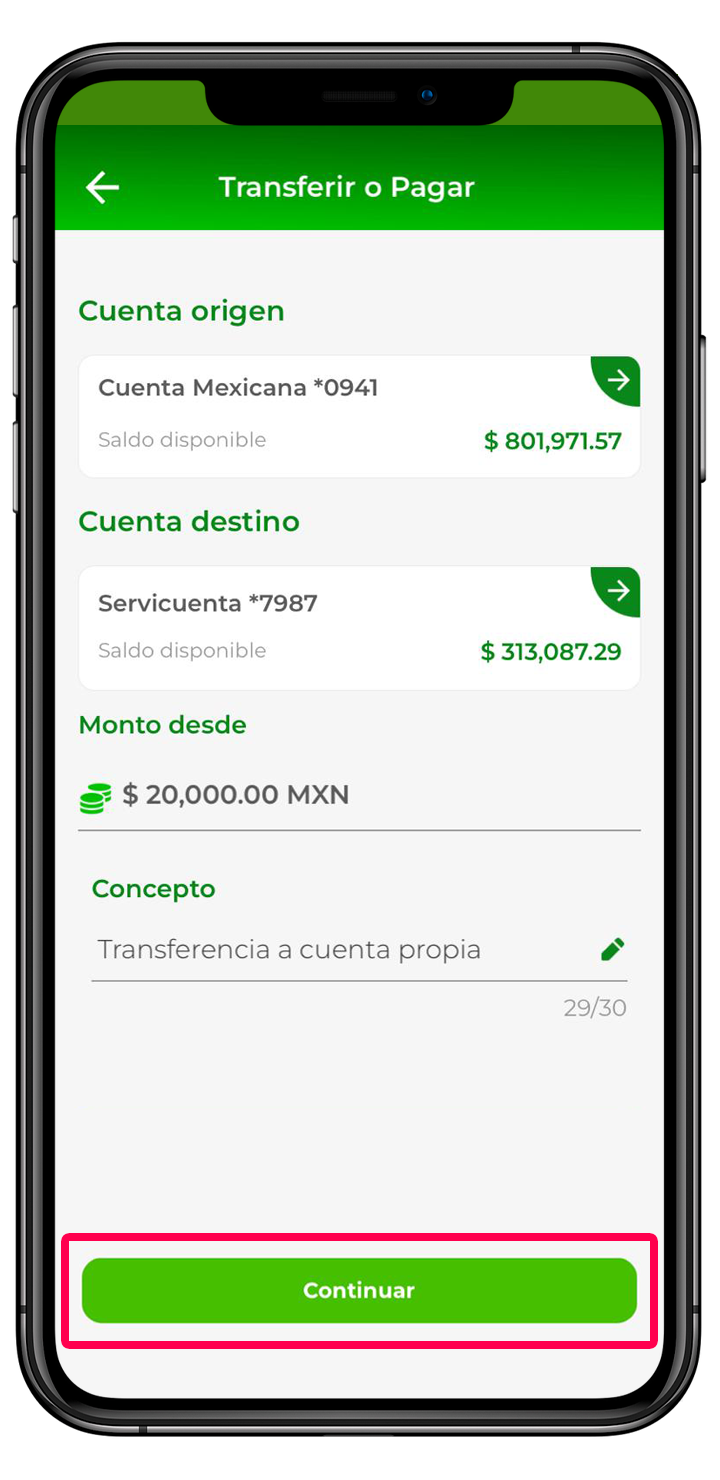Change the destination account Servicuenta *7987

pos(617,591)
